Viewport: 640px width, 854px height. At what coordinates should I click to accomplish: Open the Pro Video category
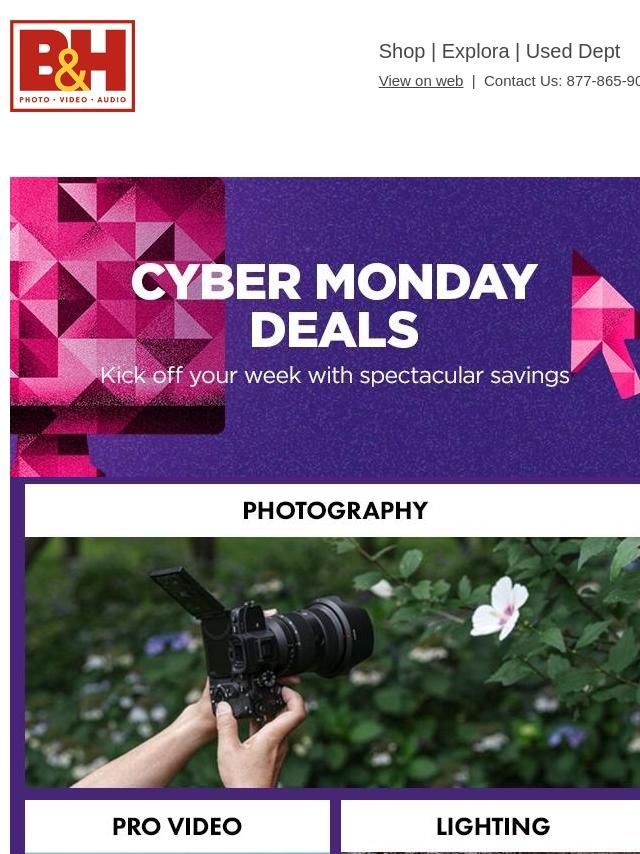pos(177,826)
